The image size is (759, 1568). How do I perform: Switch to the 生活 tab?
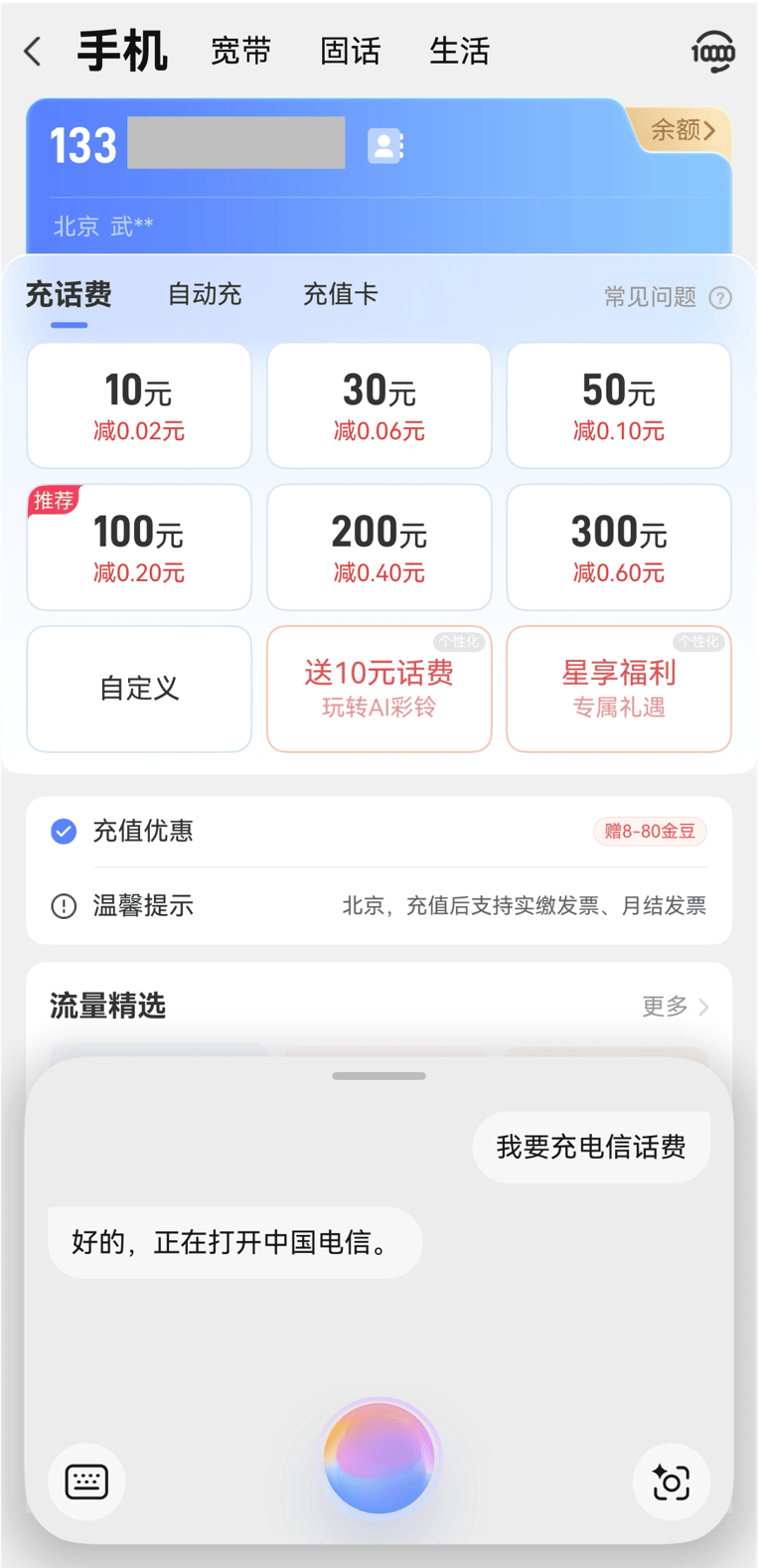[459, 51]
